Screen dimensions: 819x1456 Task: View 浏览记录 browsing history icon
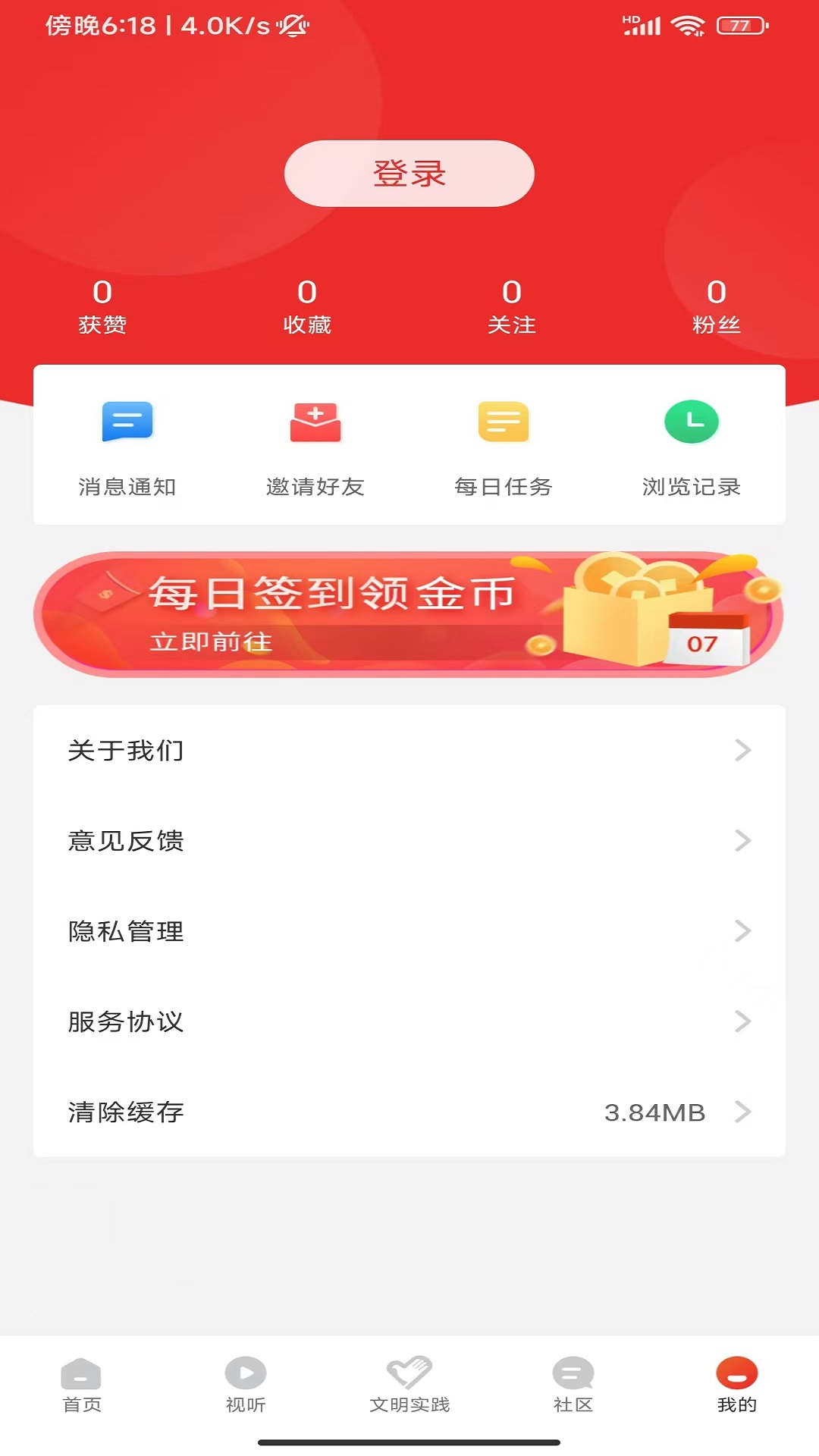pos(692,422)
